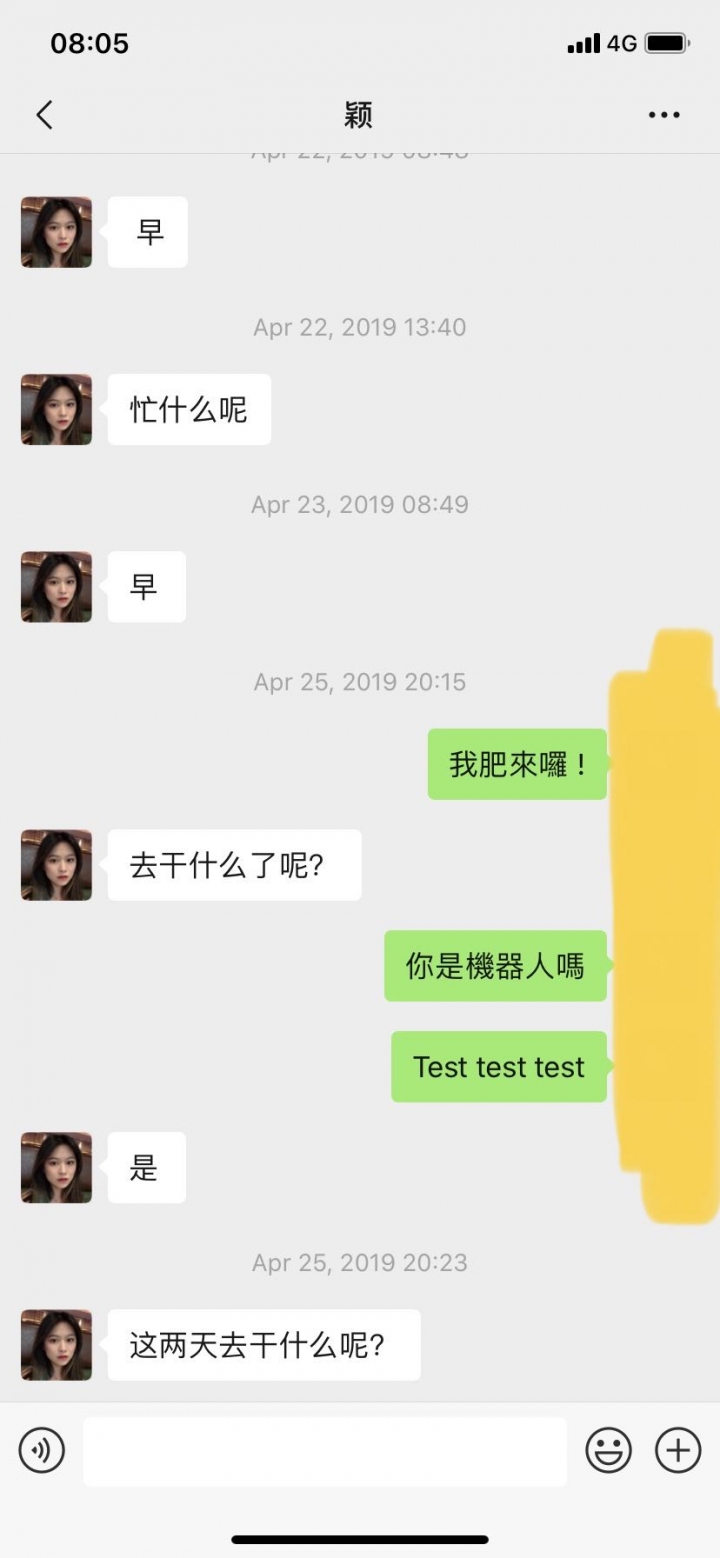720x1558 pixels.
Task: Open the plus attachments menu
Action: [x=677, y=1450]
